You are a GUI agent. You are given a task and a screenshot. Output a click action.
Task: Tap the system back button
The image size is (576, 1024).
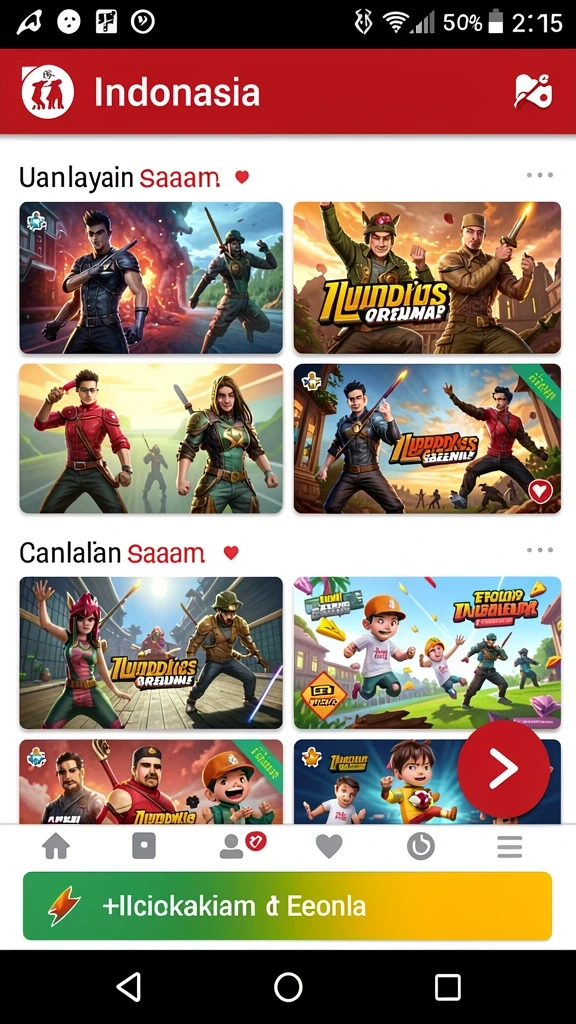[x=129, y=987]
